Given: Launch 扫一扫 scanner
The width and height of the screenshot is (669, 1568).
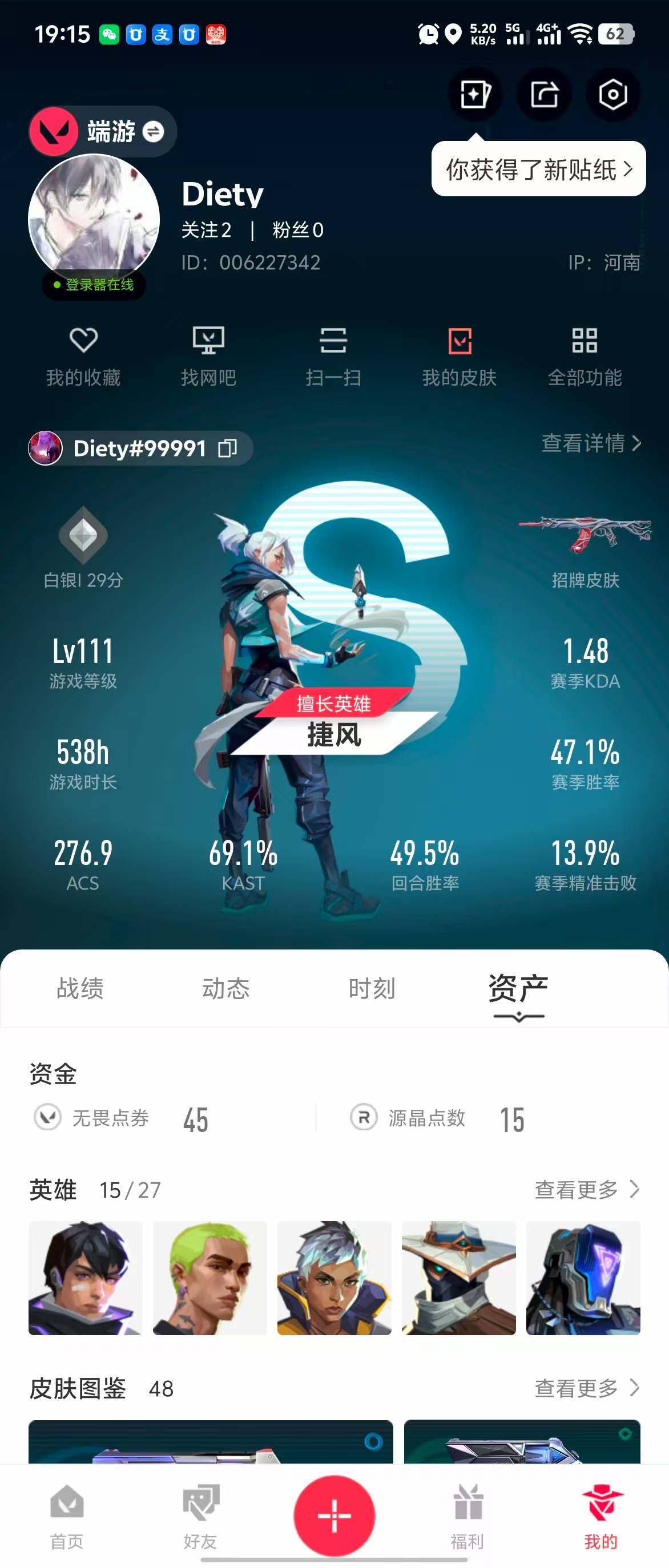Looking at the screenshot, I should pos(333,356).
